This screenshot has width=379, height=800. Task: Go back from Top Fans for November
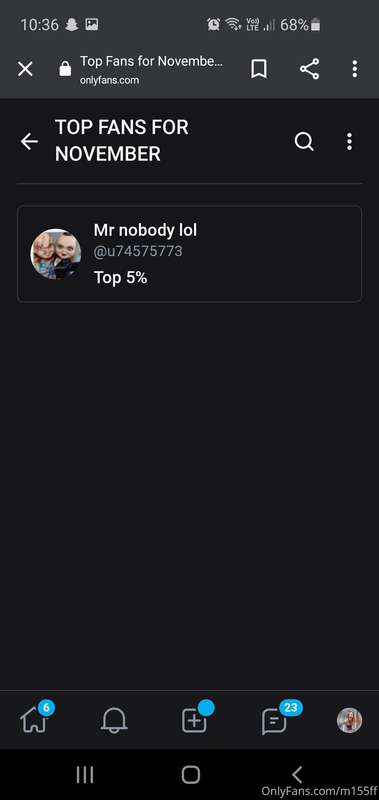tap(29, 141)
